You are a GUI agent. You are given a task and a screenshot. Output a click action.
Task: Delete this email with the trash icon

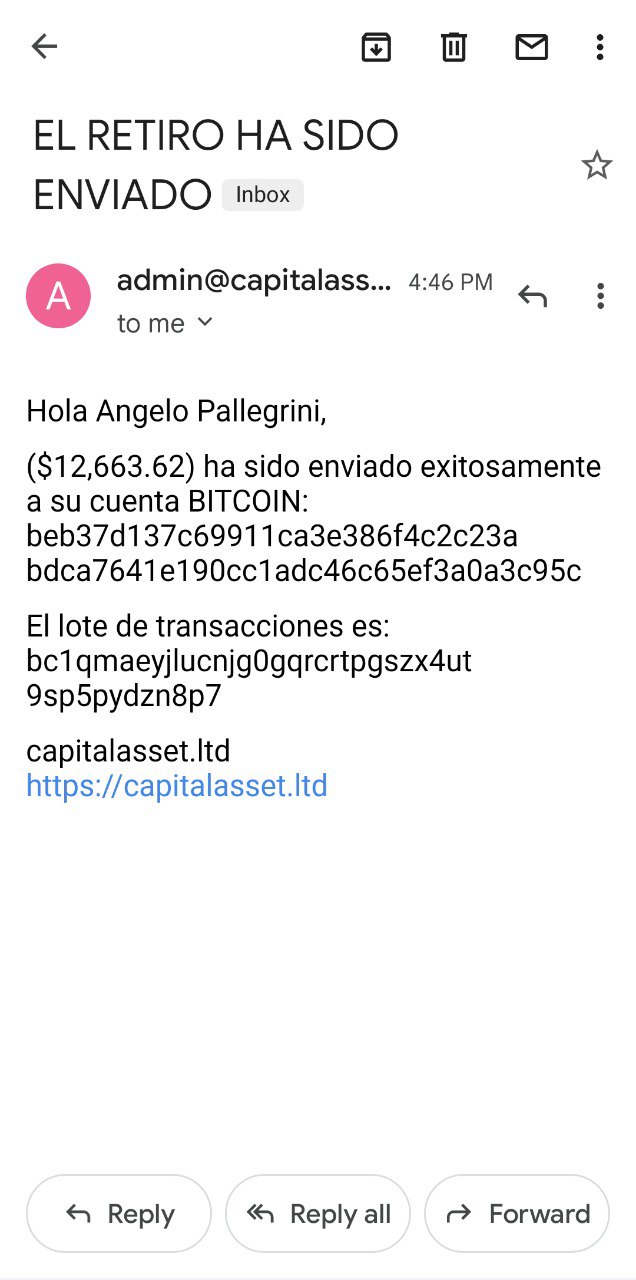point(454,47)
